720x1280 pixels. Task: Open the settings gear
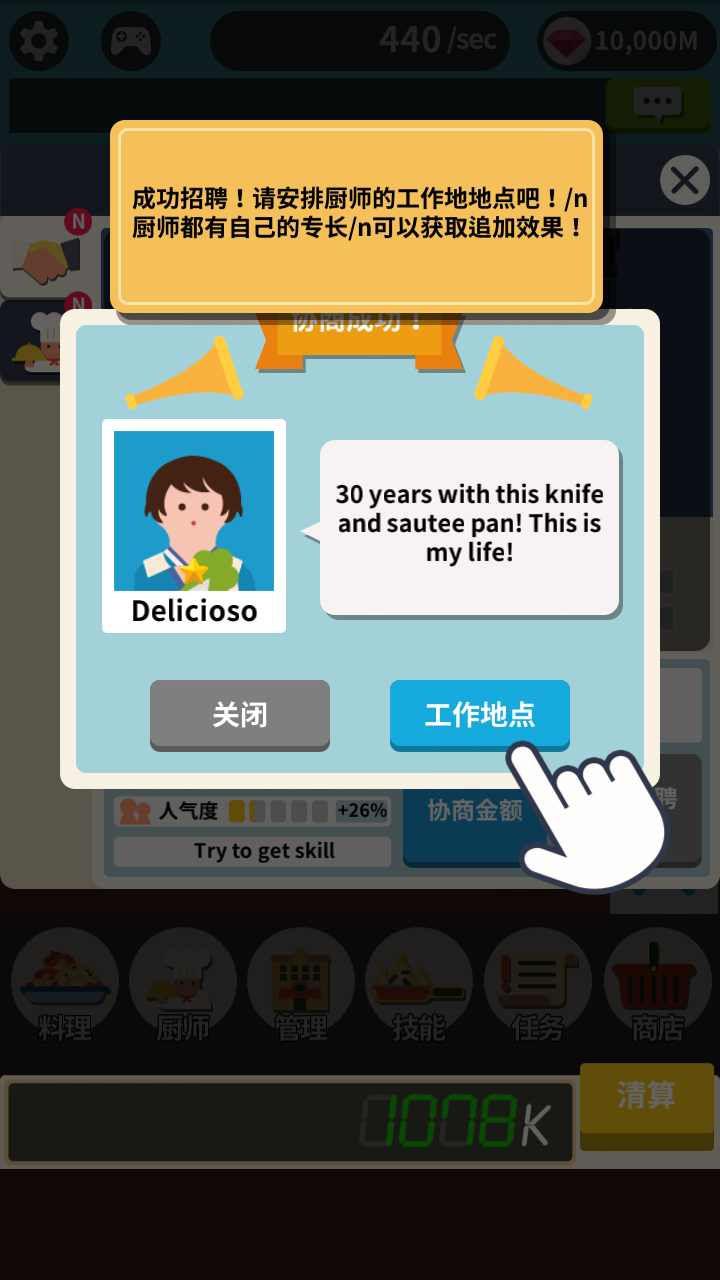[x=38, y=40]
